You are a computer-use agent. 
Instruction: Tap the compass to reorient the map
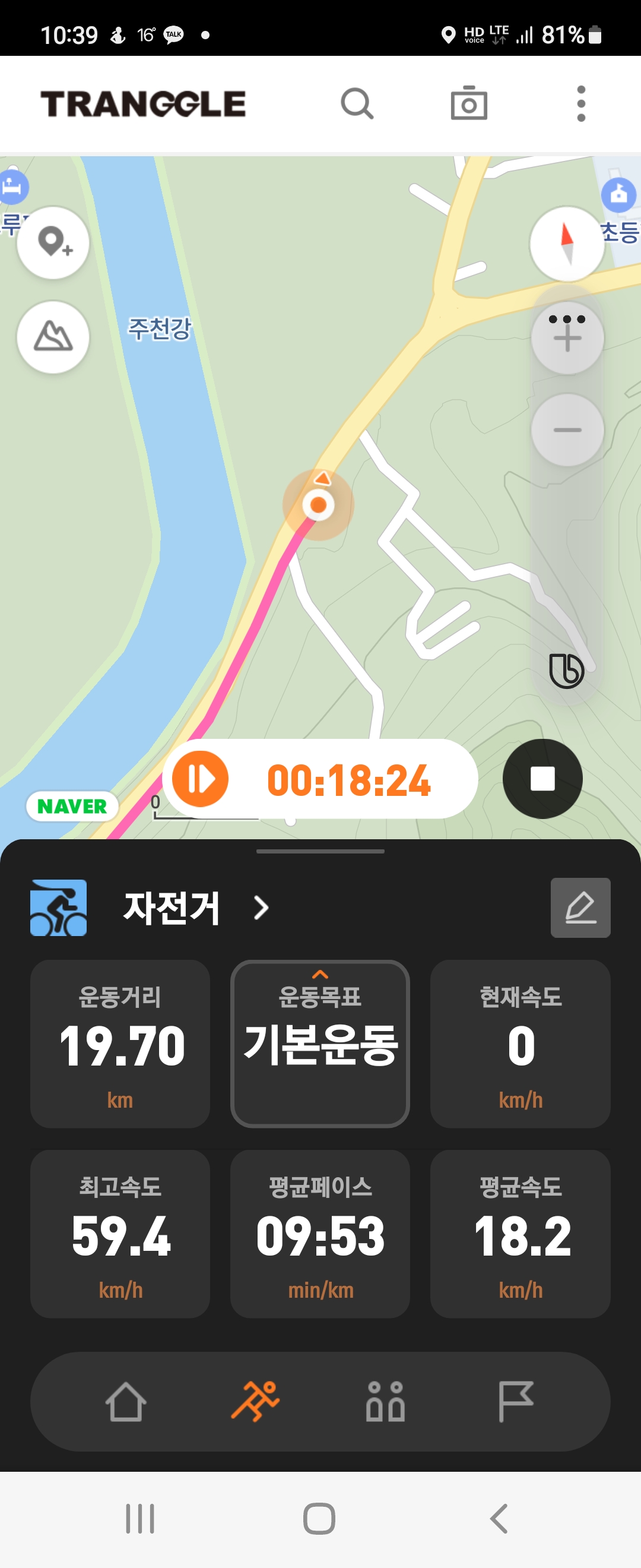(567, 244)
